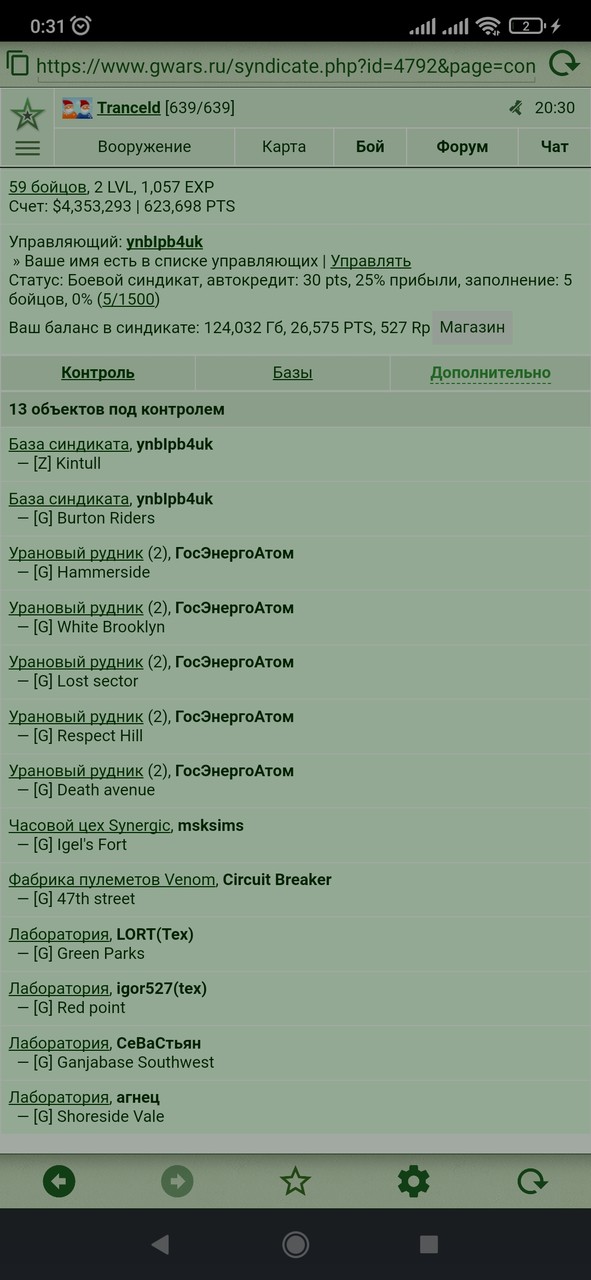Tap the Управлять link

[371, 261]
